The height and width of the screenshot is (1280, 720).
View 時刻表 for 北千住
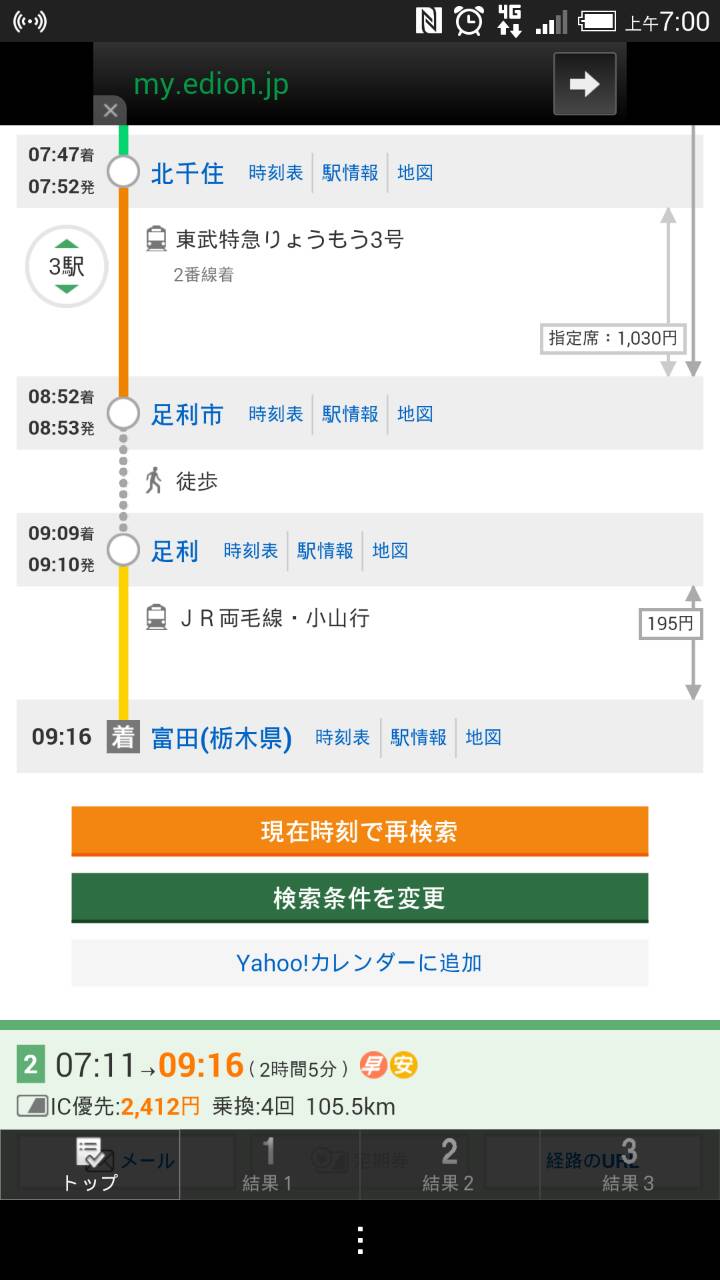point(276,173)
